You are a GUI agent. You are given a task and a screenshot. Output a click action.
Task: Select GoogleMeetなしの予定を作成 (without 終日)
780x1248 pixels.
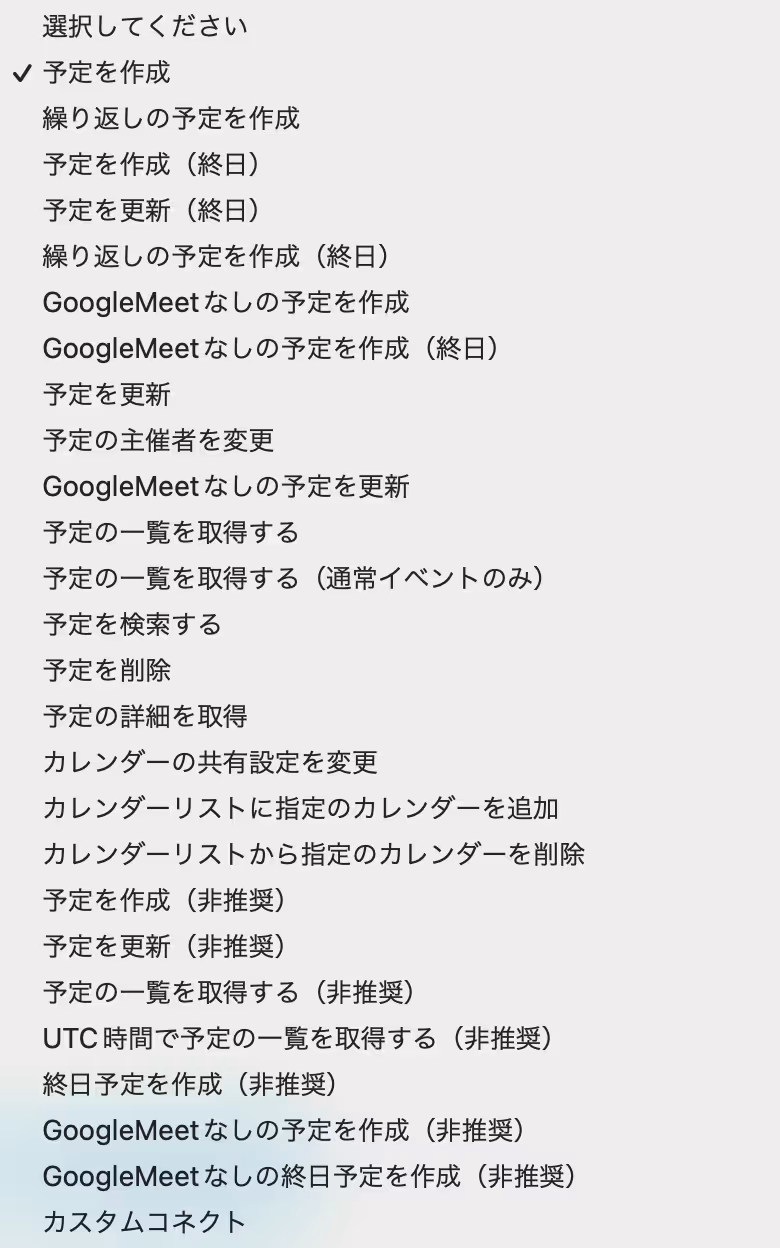(x=390, y=302)
